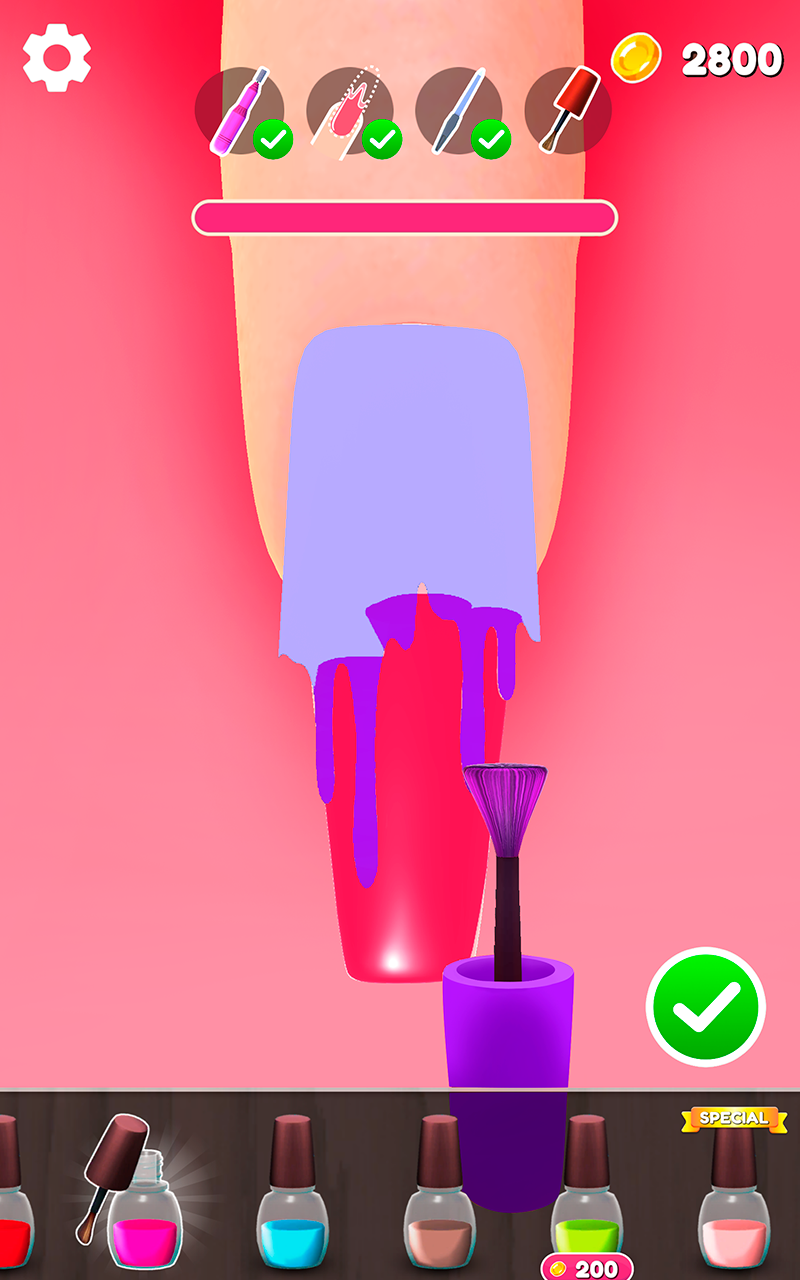Open the settings gear

pos(57,57)
